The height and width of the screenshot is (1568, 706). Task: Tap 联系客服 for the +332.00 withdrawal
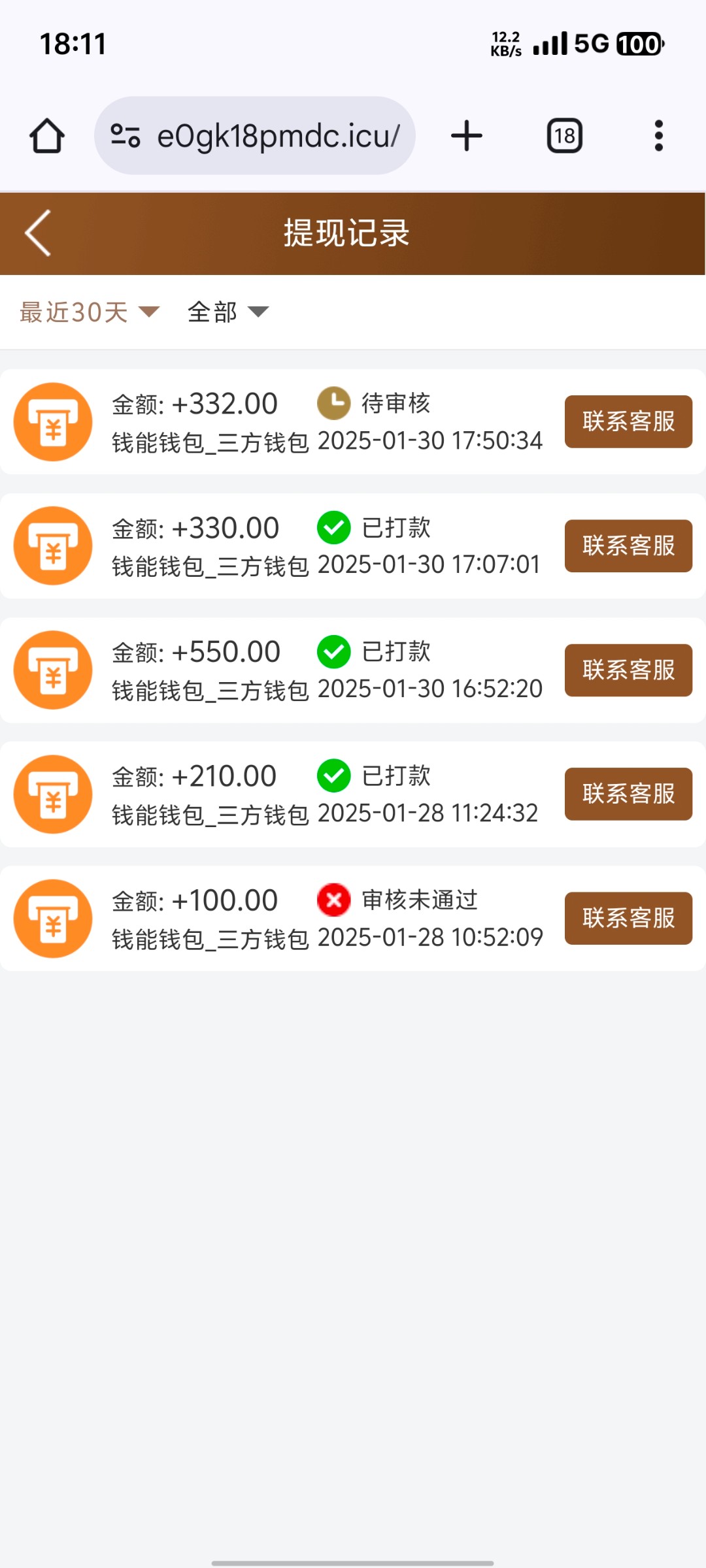click(x=628, y=421)
